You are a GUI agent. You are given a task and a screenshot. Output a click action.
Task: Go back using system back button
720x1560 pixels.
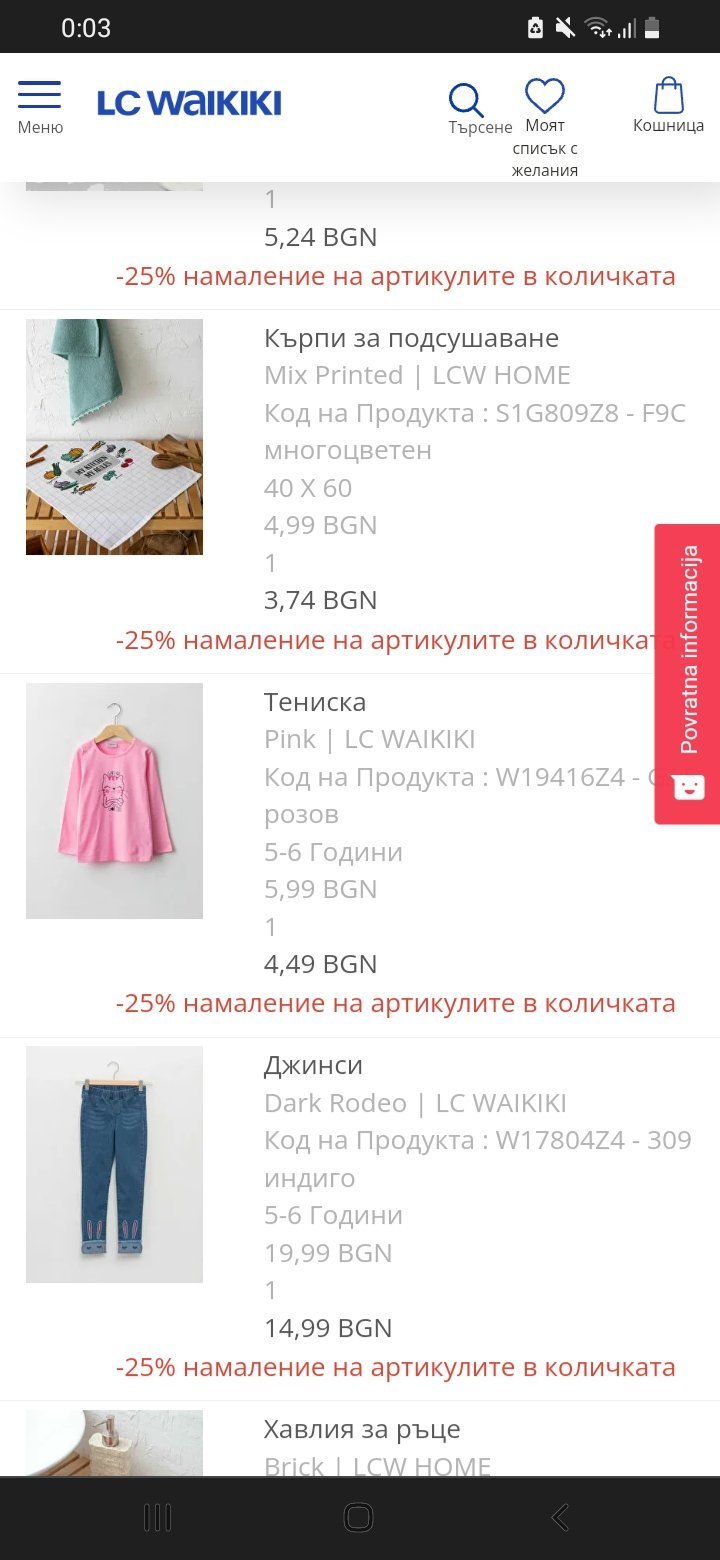pos(560,1518)
